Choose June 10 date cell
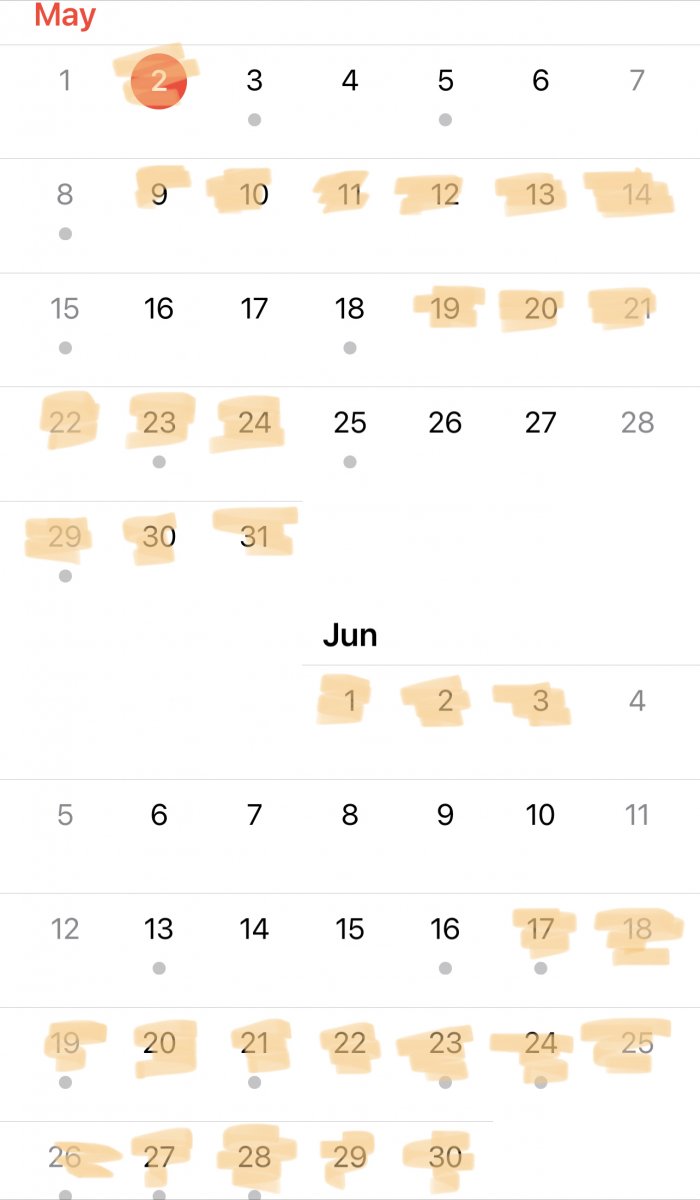This screenshot has width=700, height=1200. pyautogui.click(x=540, y=815)
